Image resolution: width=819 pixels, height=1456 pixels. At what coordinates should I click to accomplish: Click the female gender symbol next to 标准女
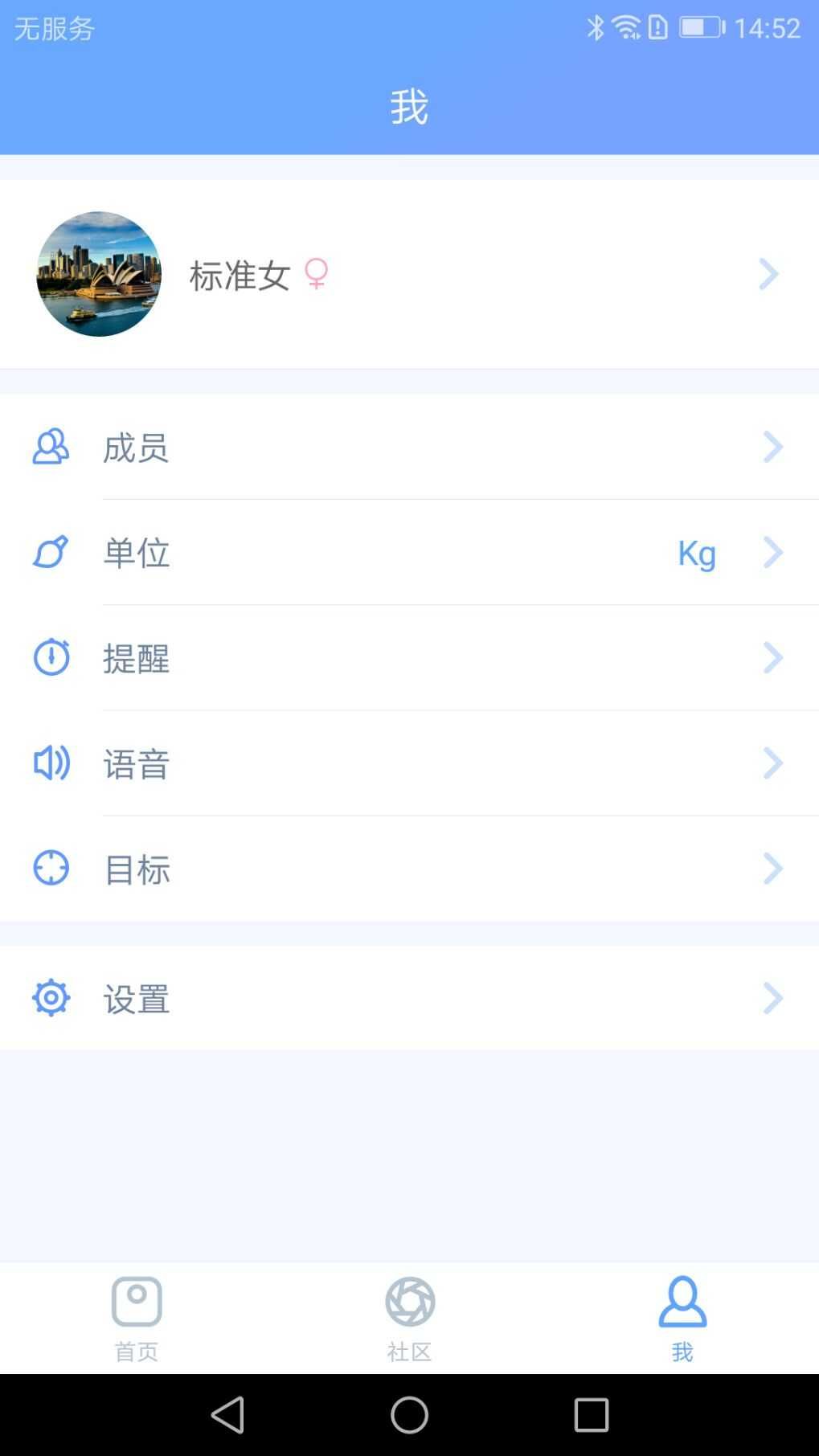317,274
